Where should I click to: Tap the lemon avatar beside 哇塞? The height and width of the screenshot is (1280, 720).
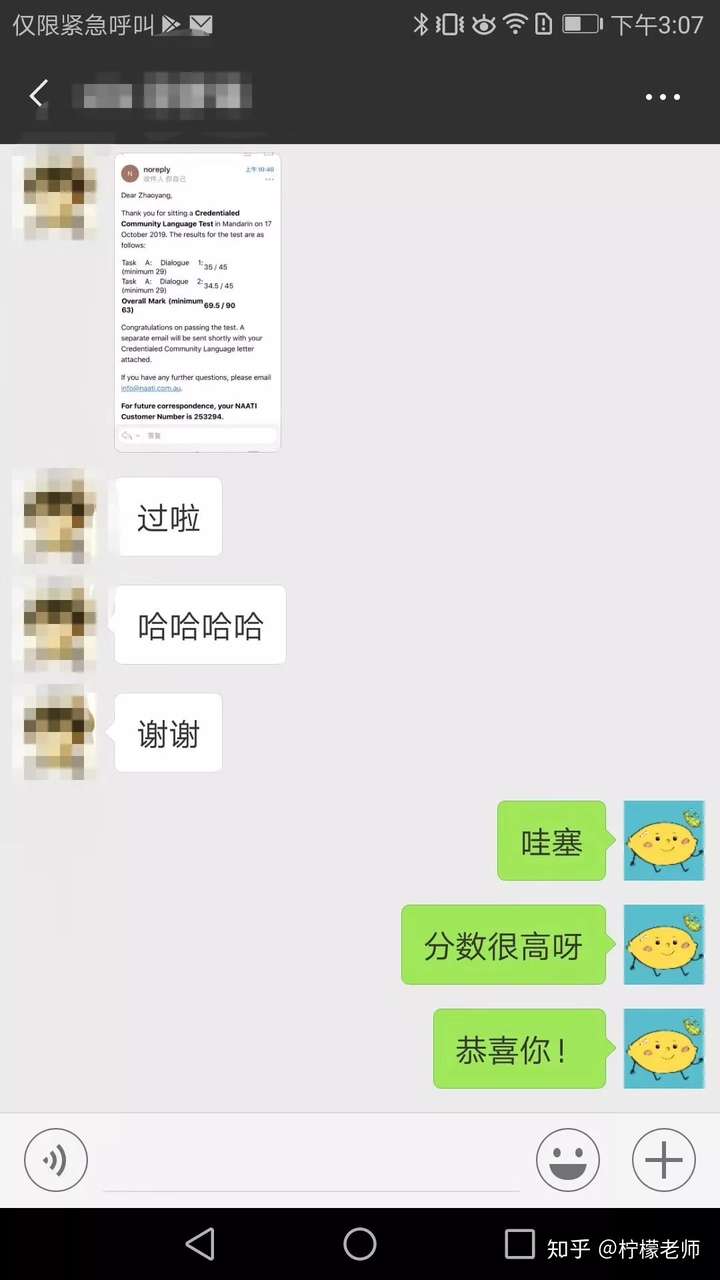pyautogui.click(x=663, y=841)
